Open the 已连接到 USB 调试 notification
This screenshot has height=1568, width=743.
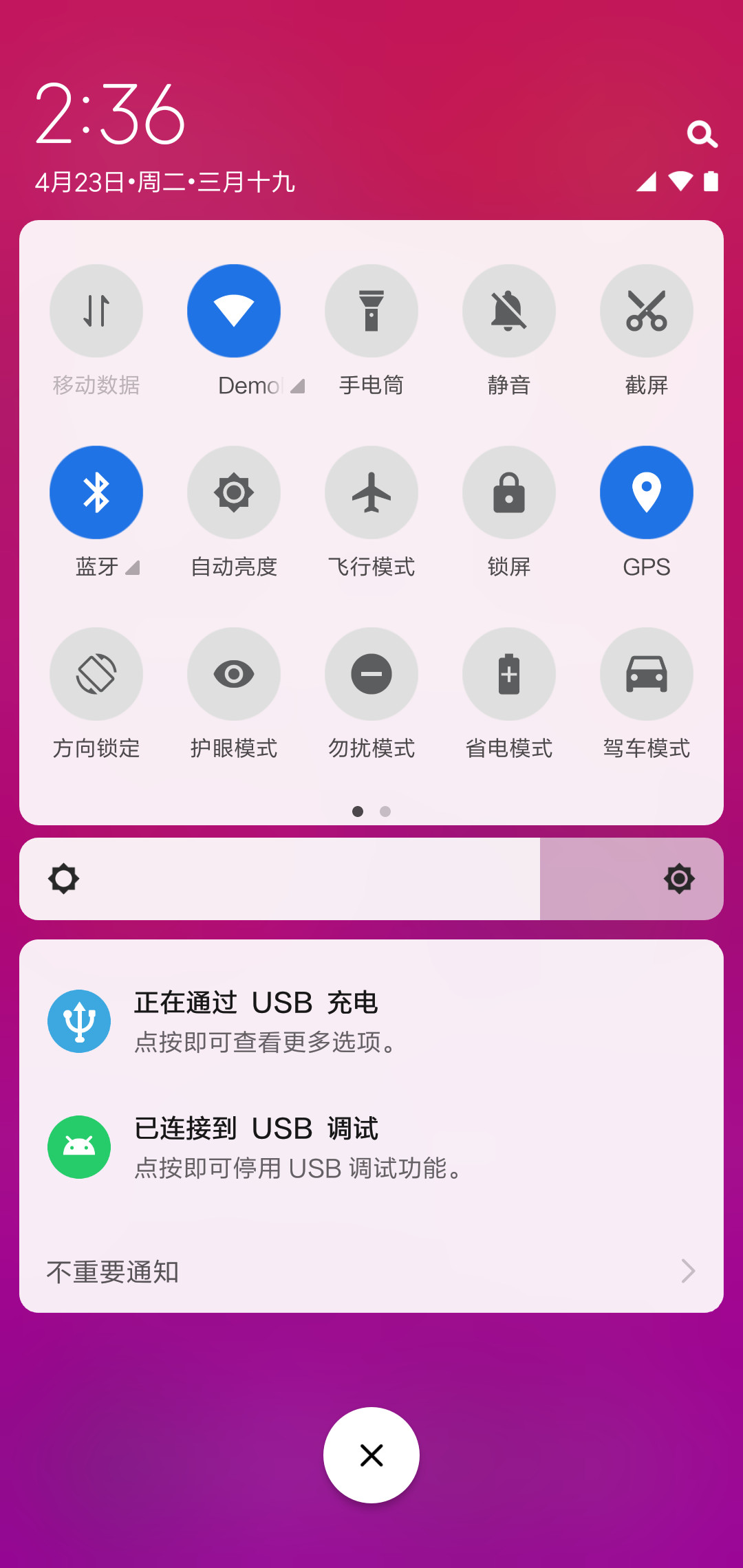click(x=371, y=1147)
